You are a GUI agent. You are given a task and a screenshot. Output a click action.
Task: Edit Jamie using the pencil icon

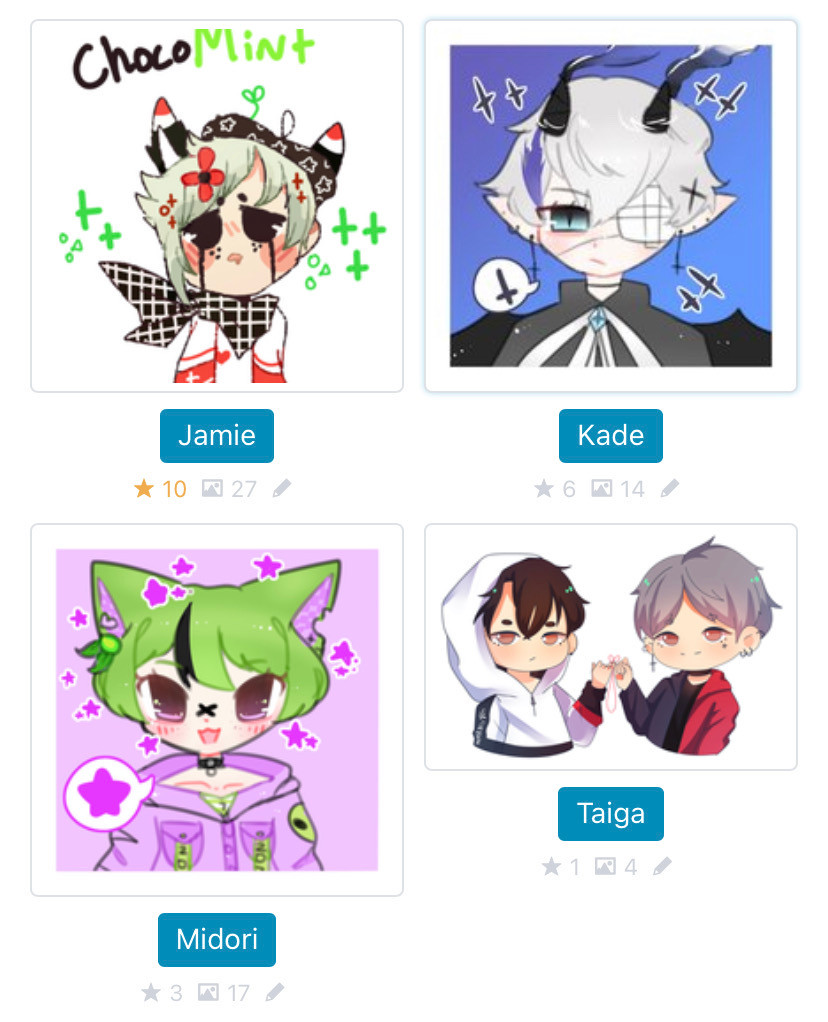(x=282, y=488)
